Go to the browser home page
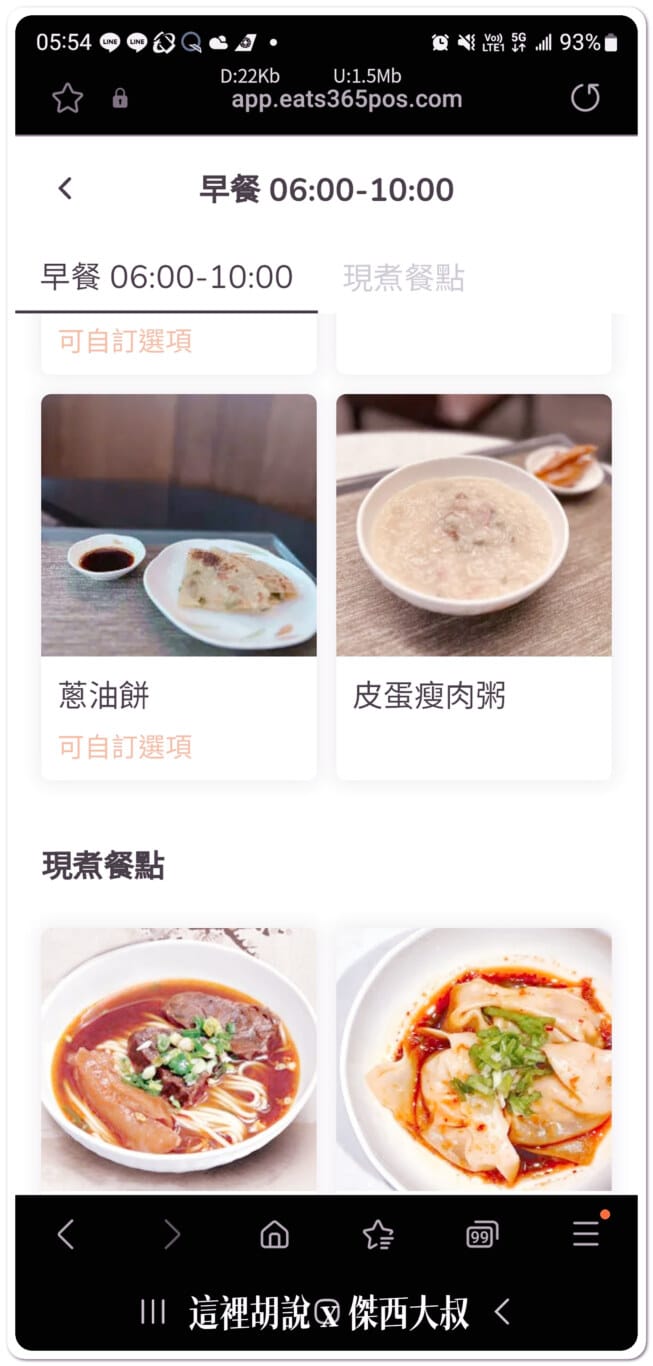Viewport: 653px width, 1366px height. click(x=274, y=1235)
